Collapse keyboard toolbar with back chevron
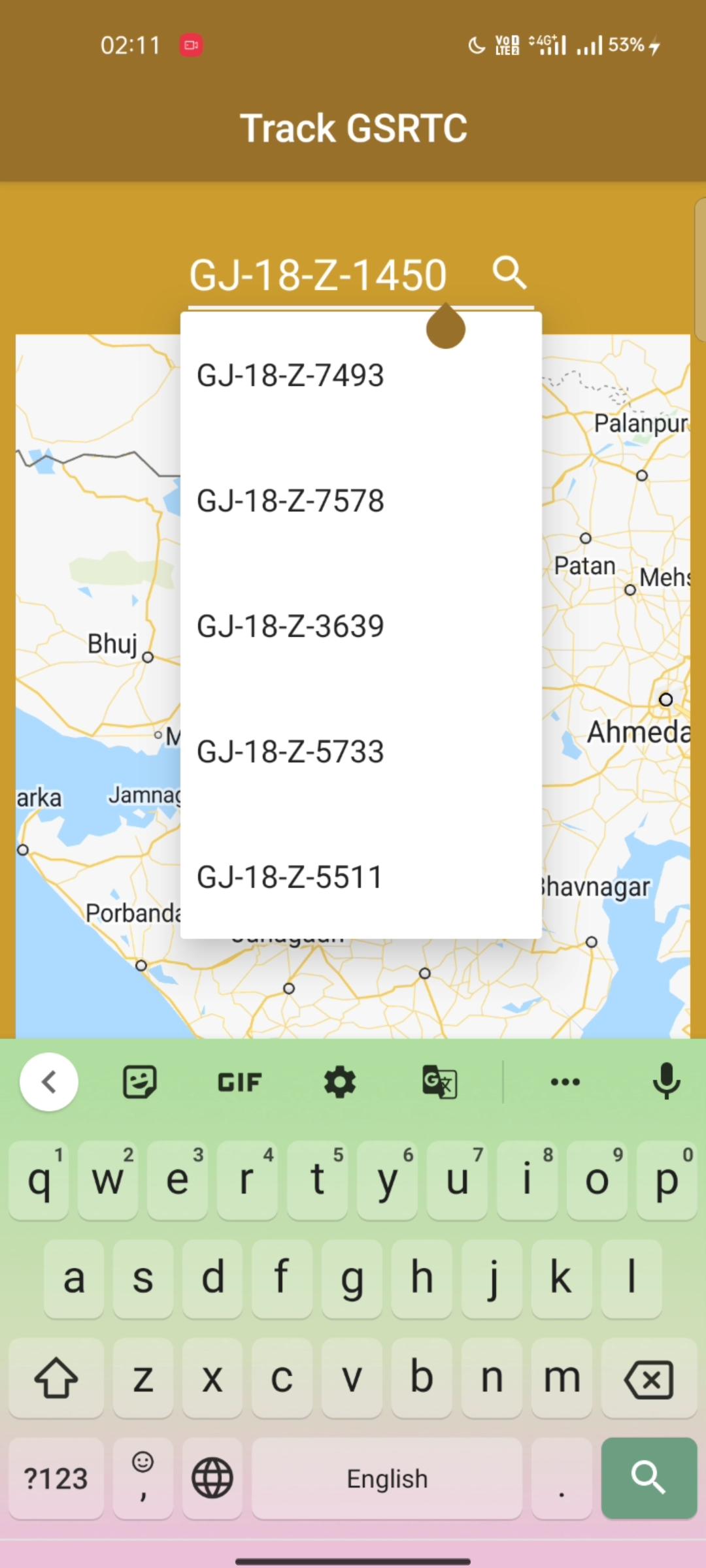706x1568 pixels. 49,1083
